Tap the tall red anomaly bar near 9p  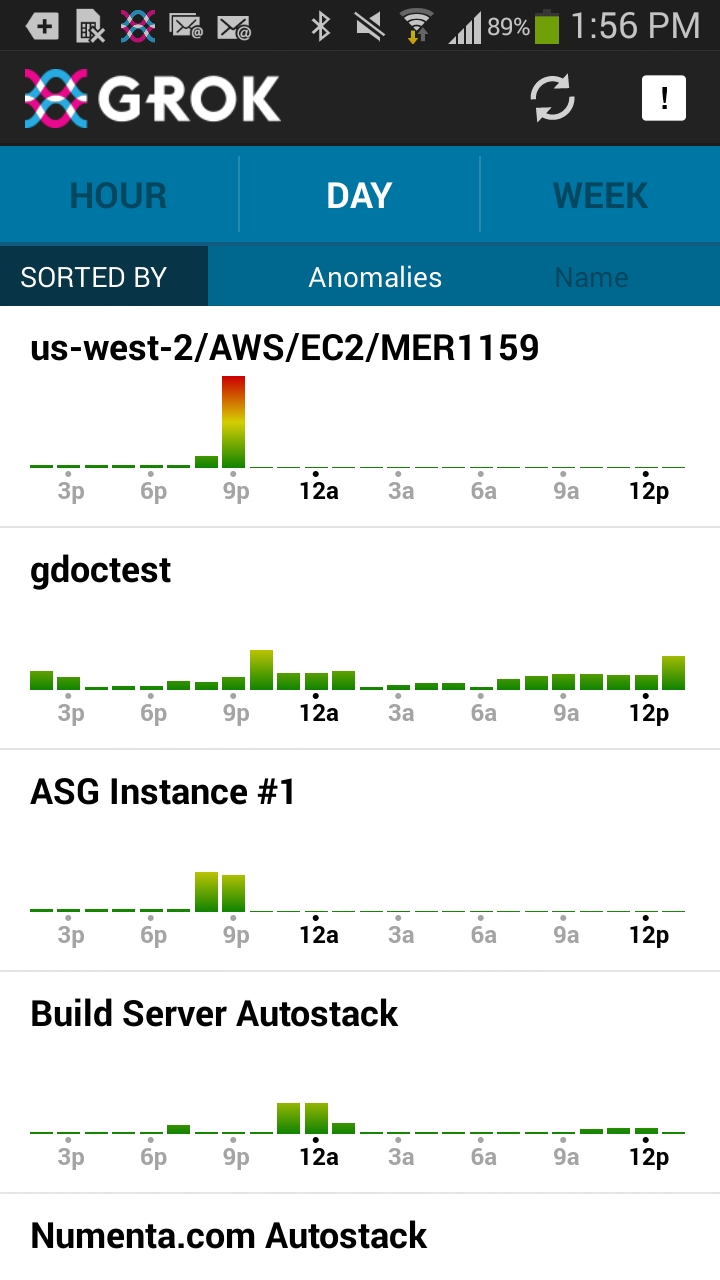pyautogui.click(x=234, y=420)
